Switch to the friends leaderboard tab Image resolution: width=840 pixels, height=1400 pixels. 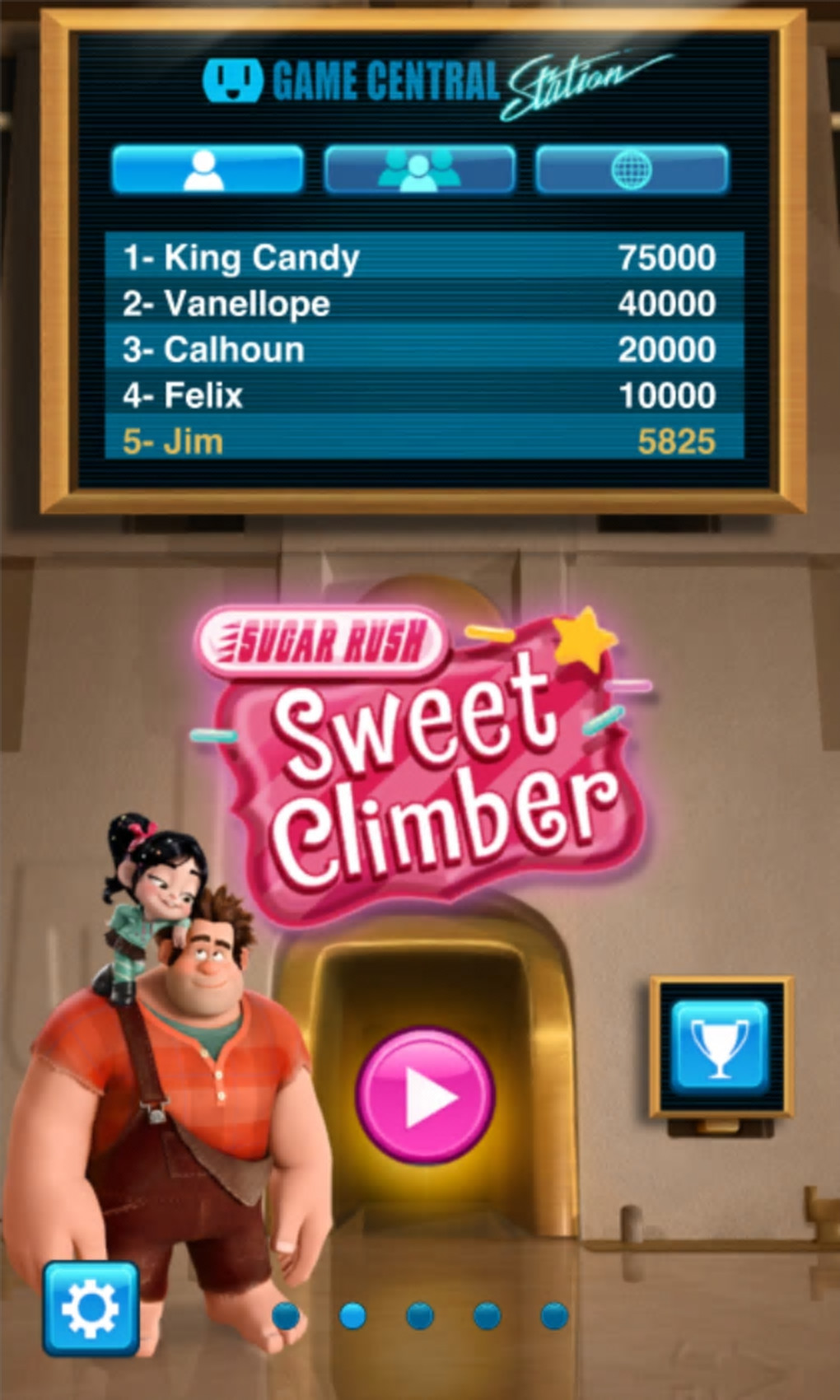click(419, 170)
